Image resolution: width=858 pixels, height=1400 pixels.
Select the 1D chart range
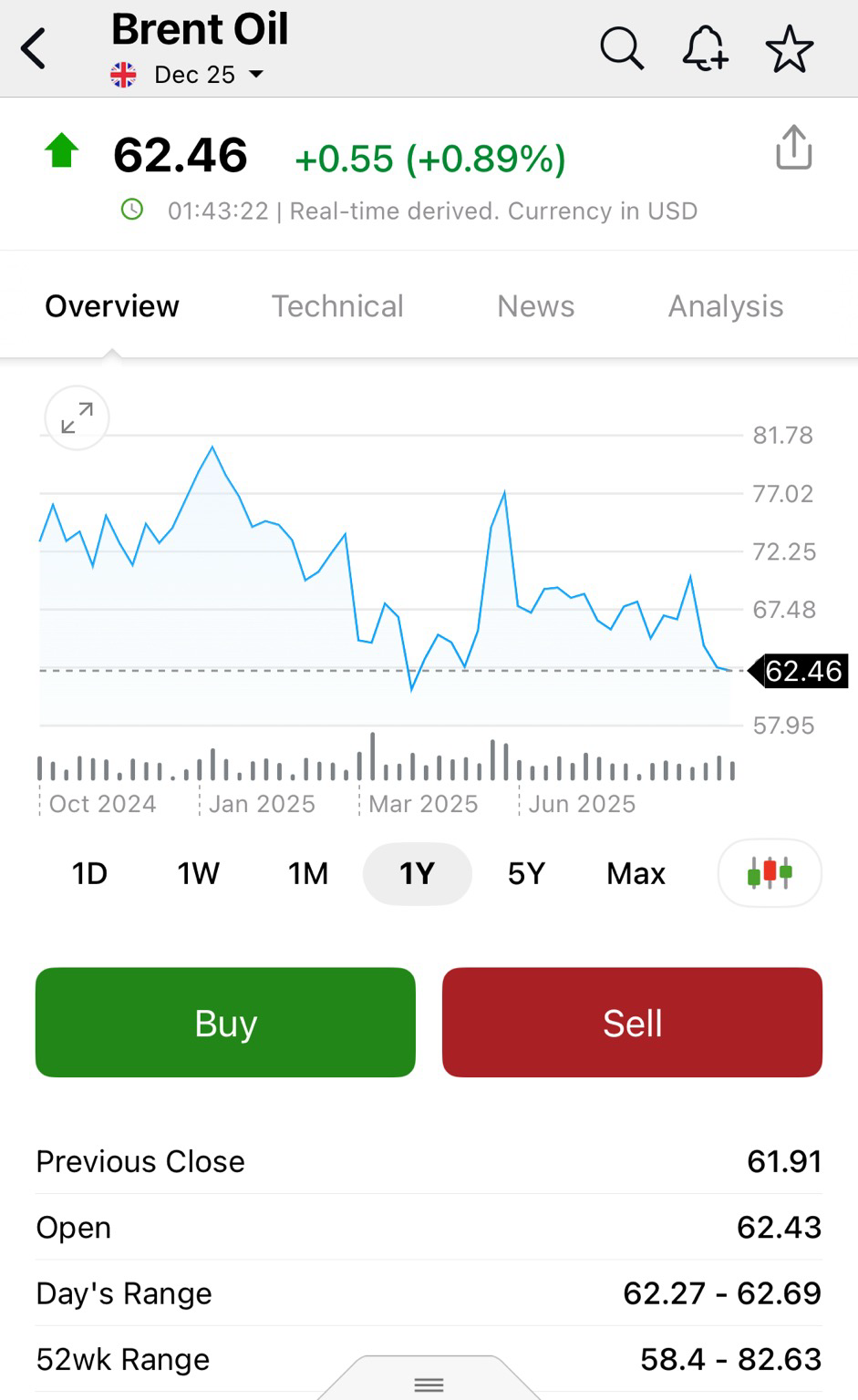(89, 873)
